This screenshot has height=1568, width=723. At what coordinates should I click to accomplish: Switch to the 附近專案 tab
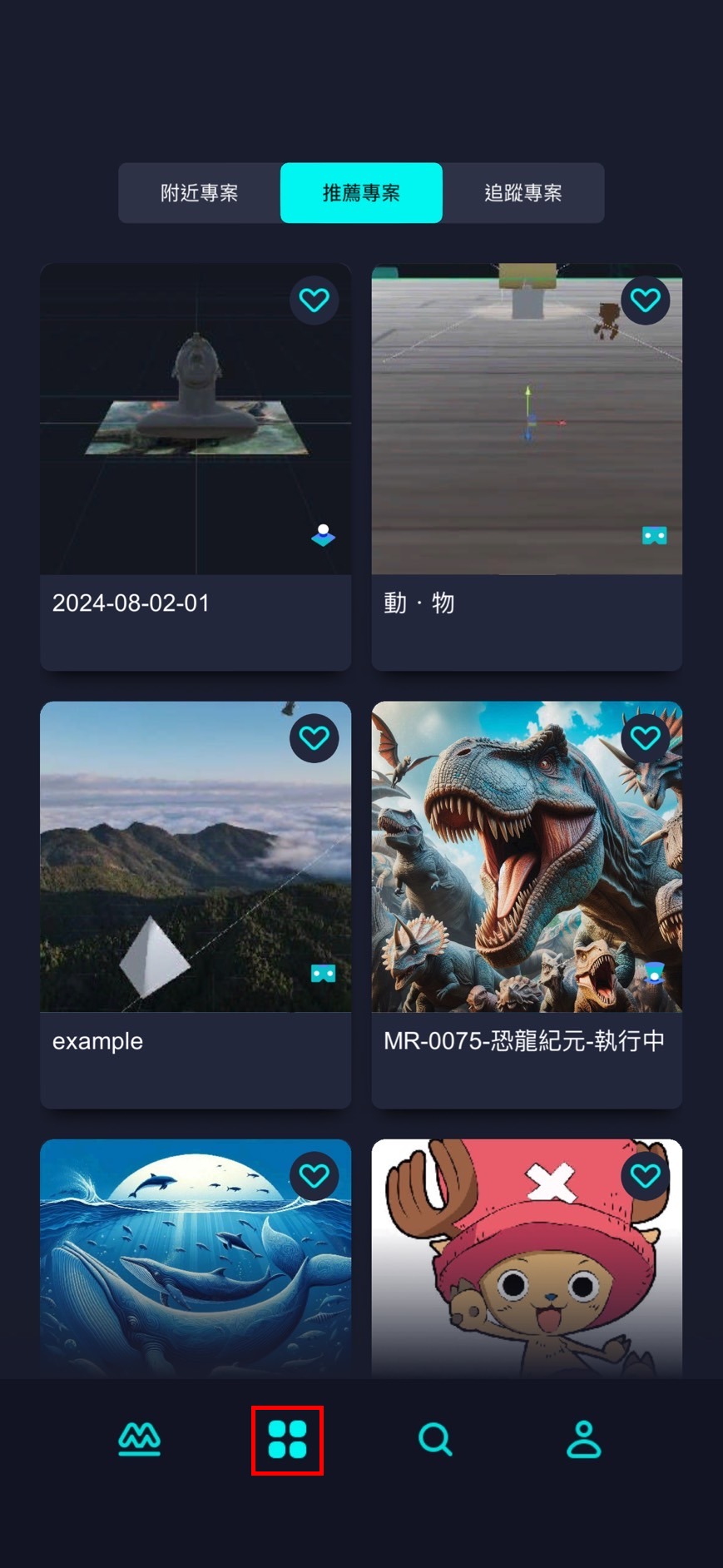[x=199, y=193]
